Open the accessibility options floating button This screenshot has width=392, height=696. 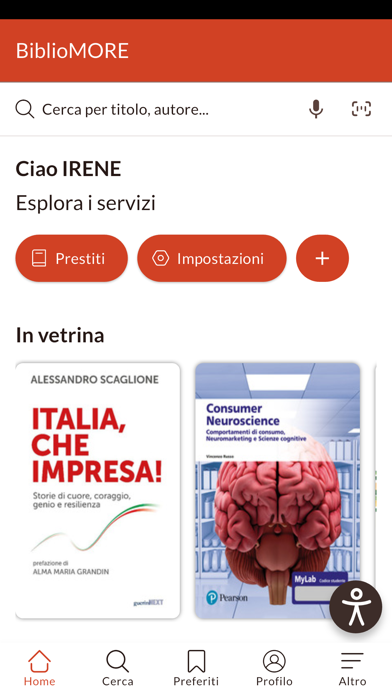356,607
